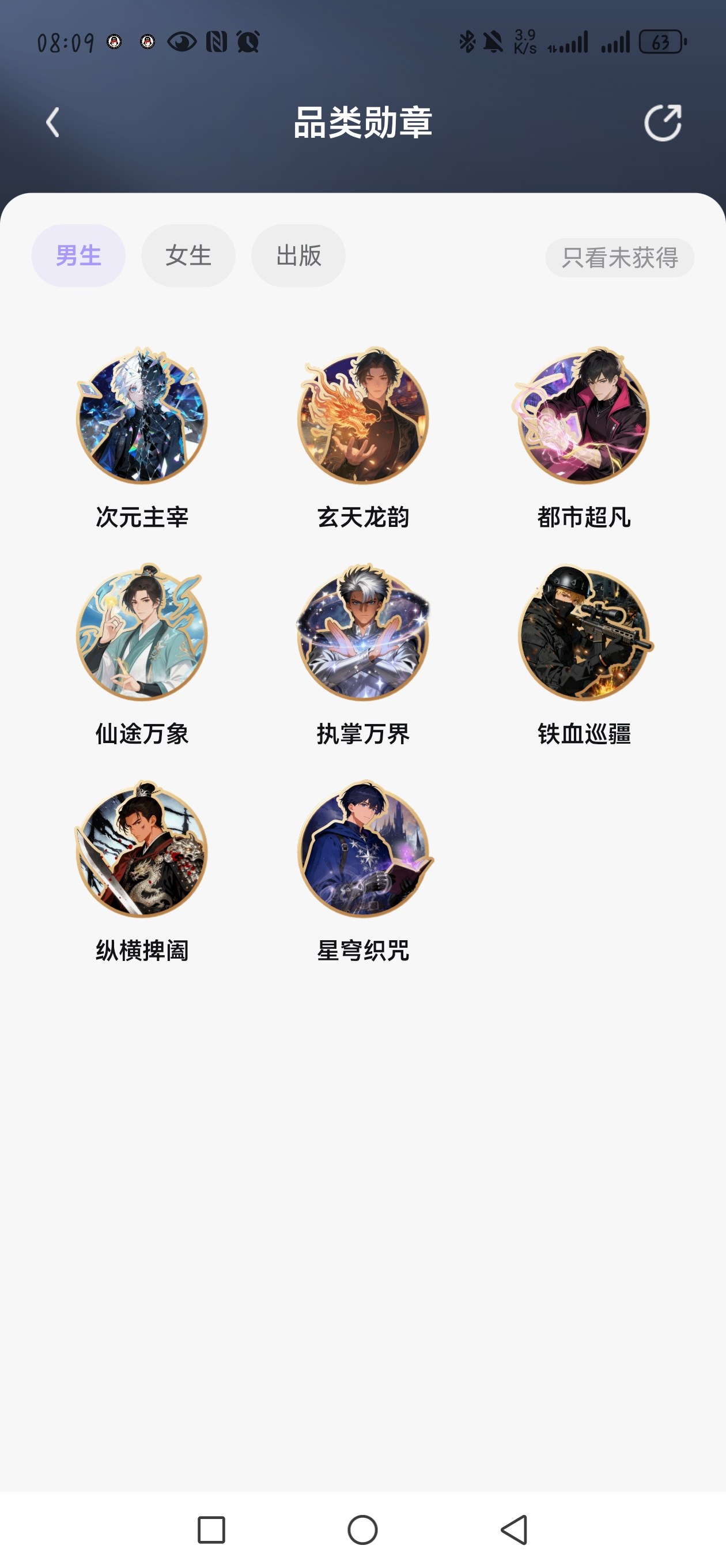This screenshot has width=726, height=1568.
Task: Switch to the 女生 tab
Action: coord(188,255)
